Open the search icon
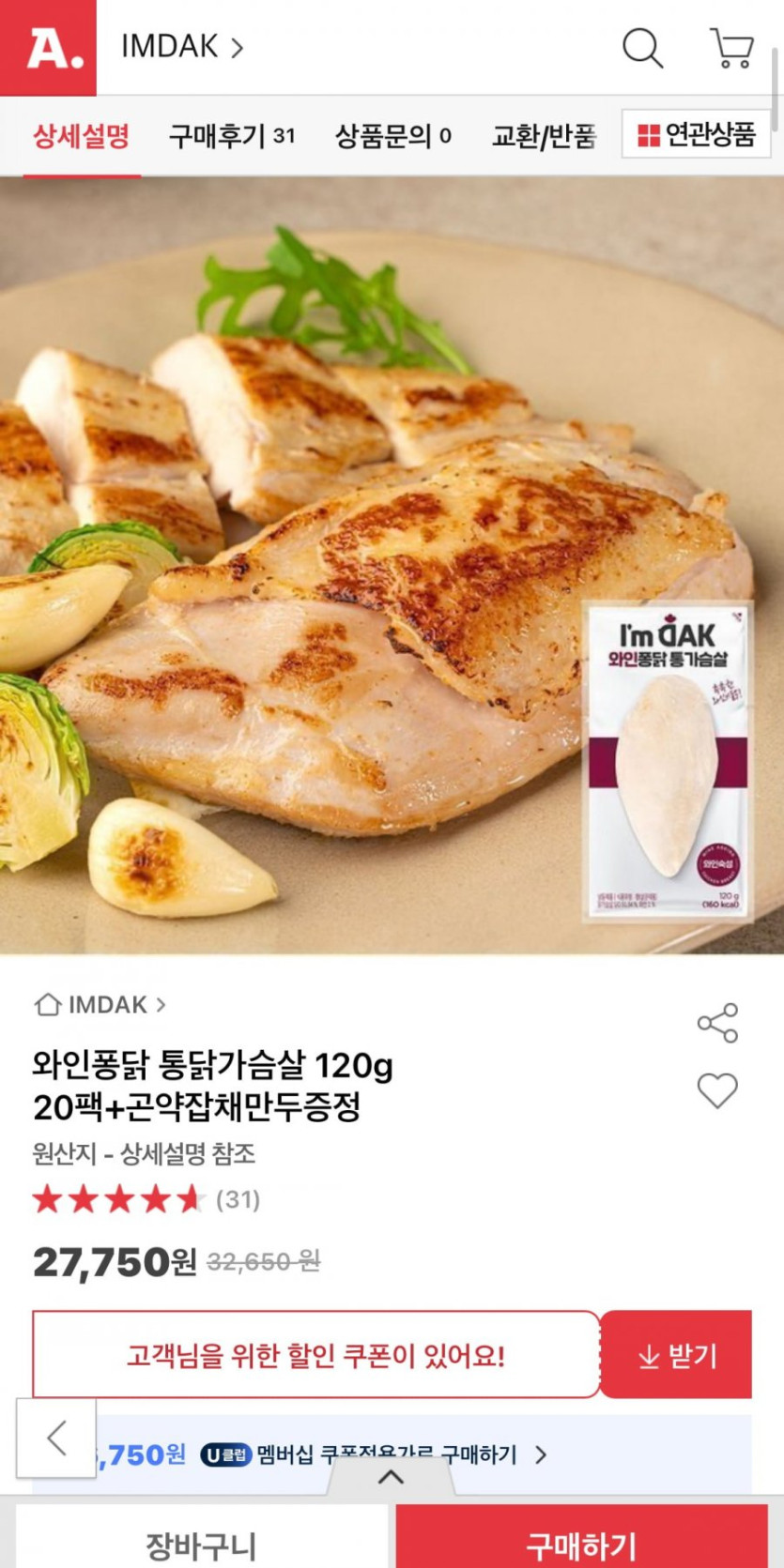This screenshot has height=1568, width=784. tap(642, 48)
